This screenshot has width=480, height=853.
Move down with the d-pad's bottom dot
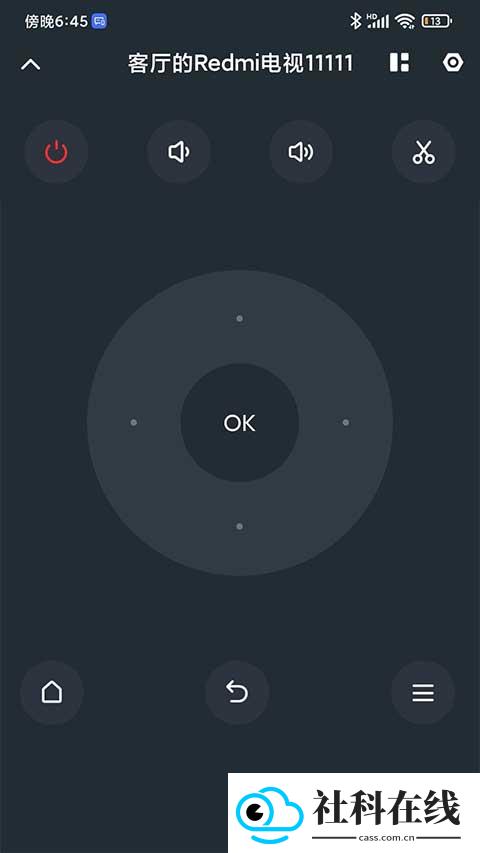pos(239,527)
